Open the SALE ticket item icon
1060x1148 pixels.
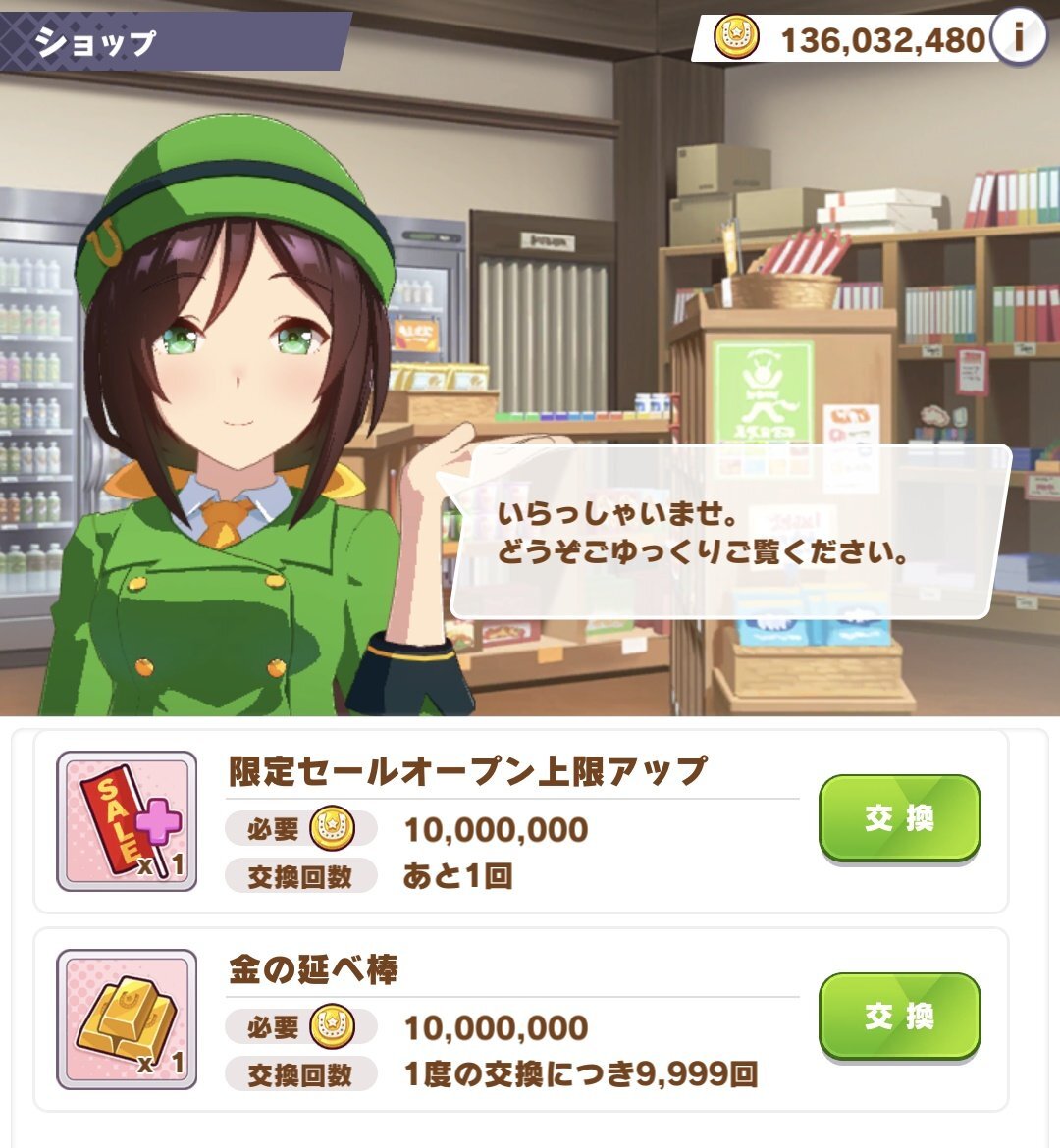tap(127, 821)
